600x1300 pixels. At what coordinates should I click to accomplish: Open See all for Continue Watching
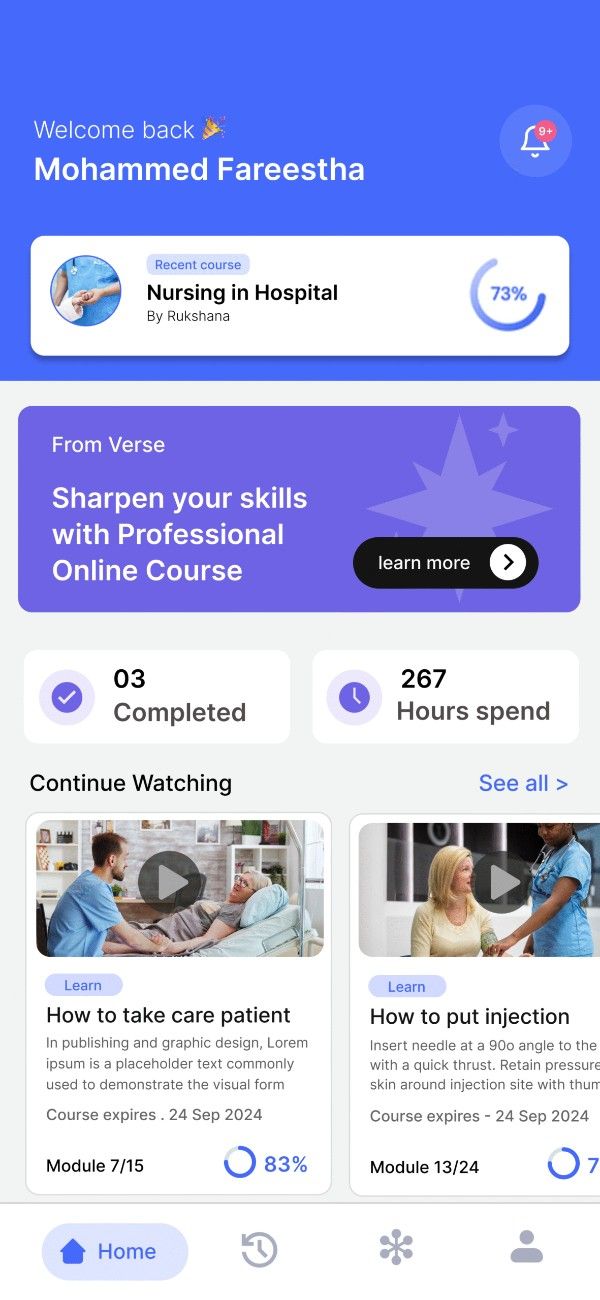[x=522, y=783]
